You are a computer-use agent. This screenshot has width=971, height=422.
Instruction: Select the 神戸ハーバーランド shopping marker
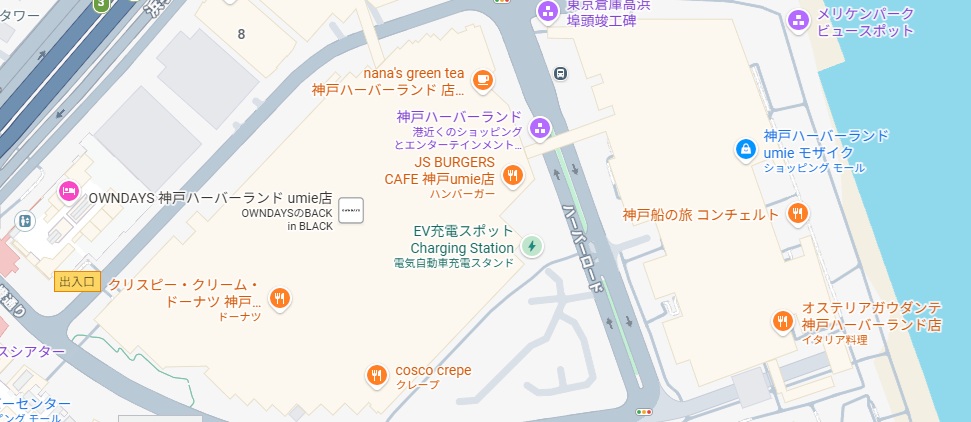point(540,127)
